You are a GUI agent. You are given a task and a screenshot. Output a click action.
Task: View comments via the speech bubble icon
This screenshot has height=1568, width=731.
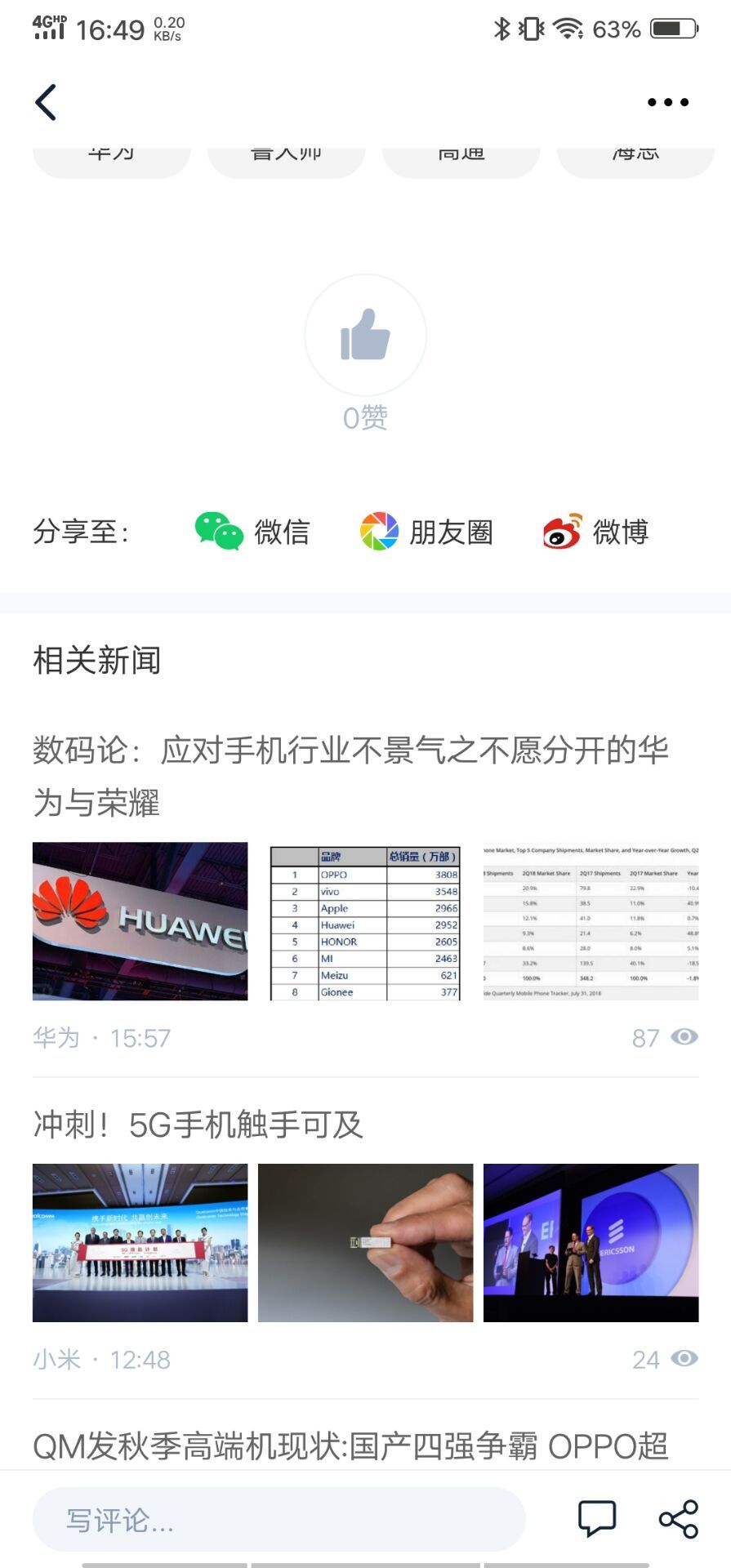597,1519
